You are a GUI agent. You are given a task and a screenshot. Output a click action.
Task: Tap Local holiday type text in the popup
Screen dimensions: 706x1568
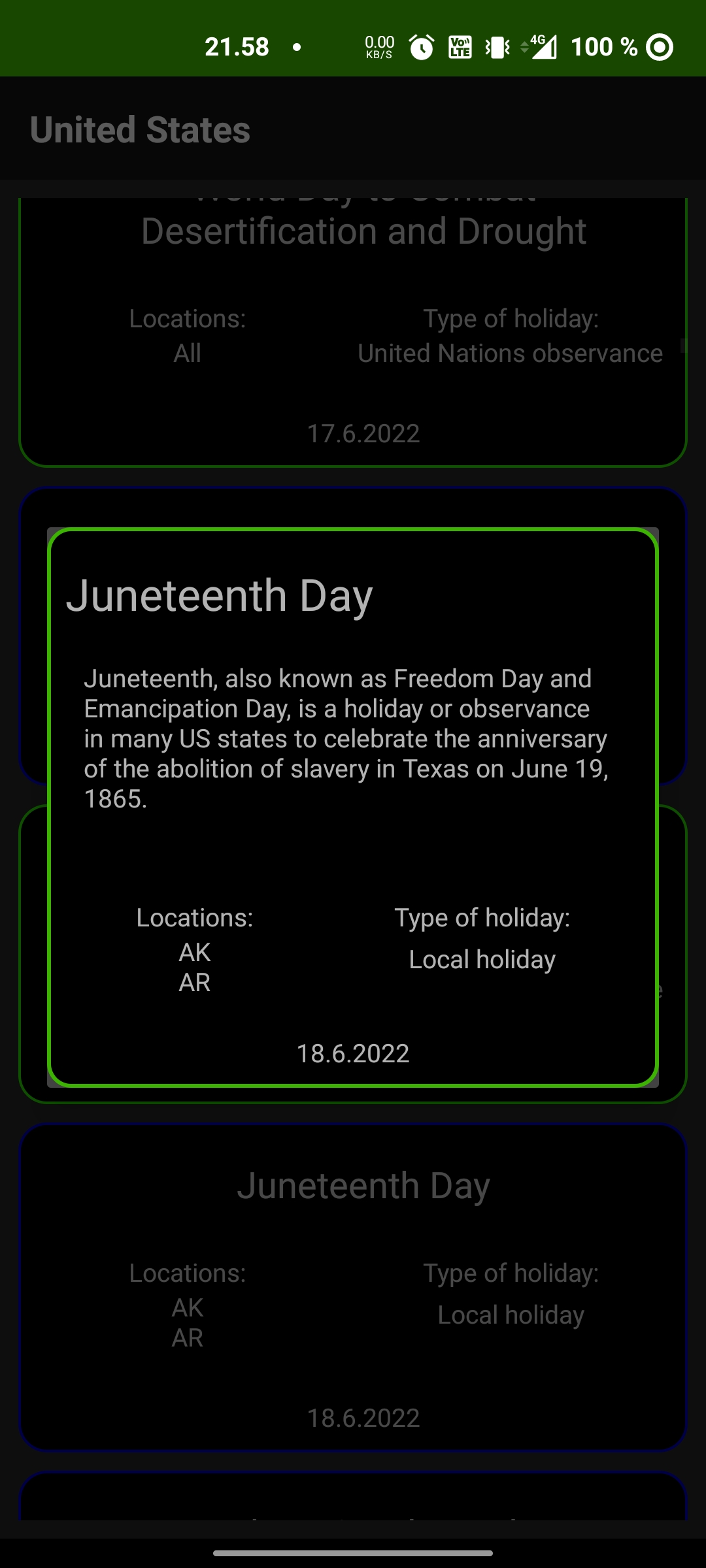click(x=481, y=959)
